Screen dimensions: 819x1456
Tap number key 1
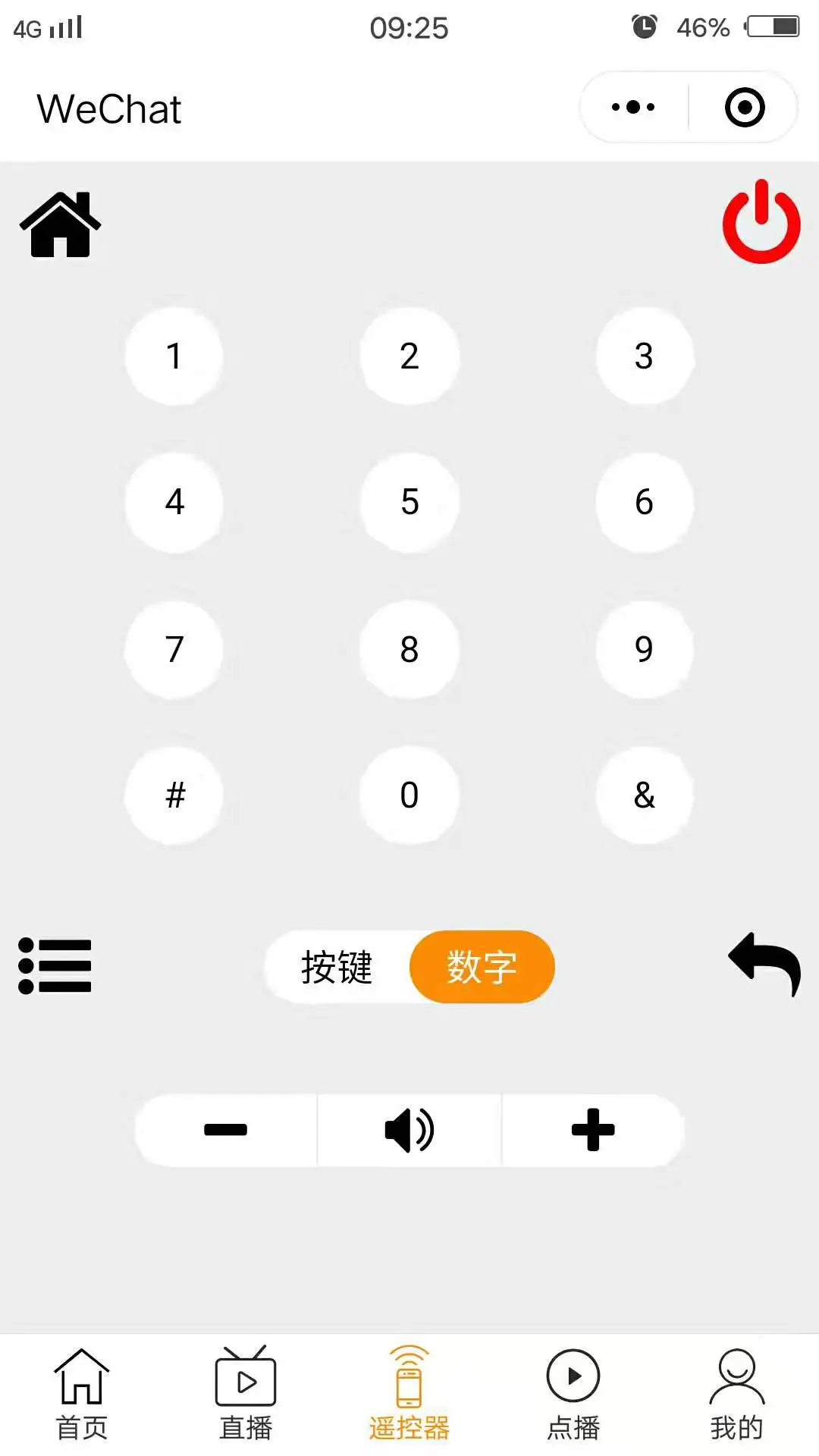click(x=174, y=356)
